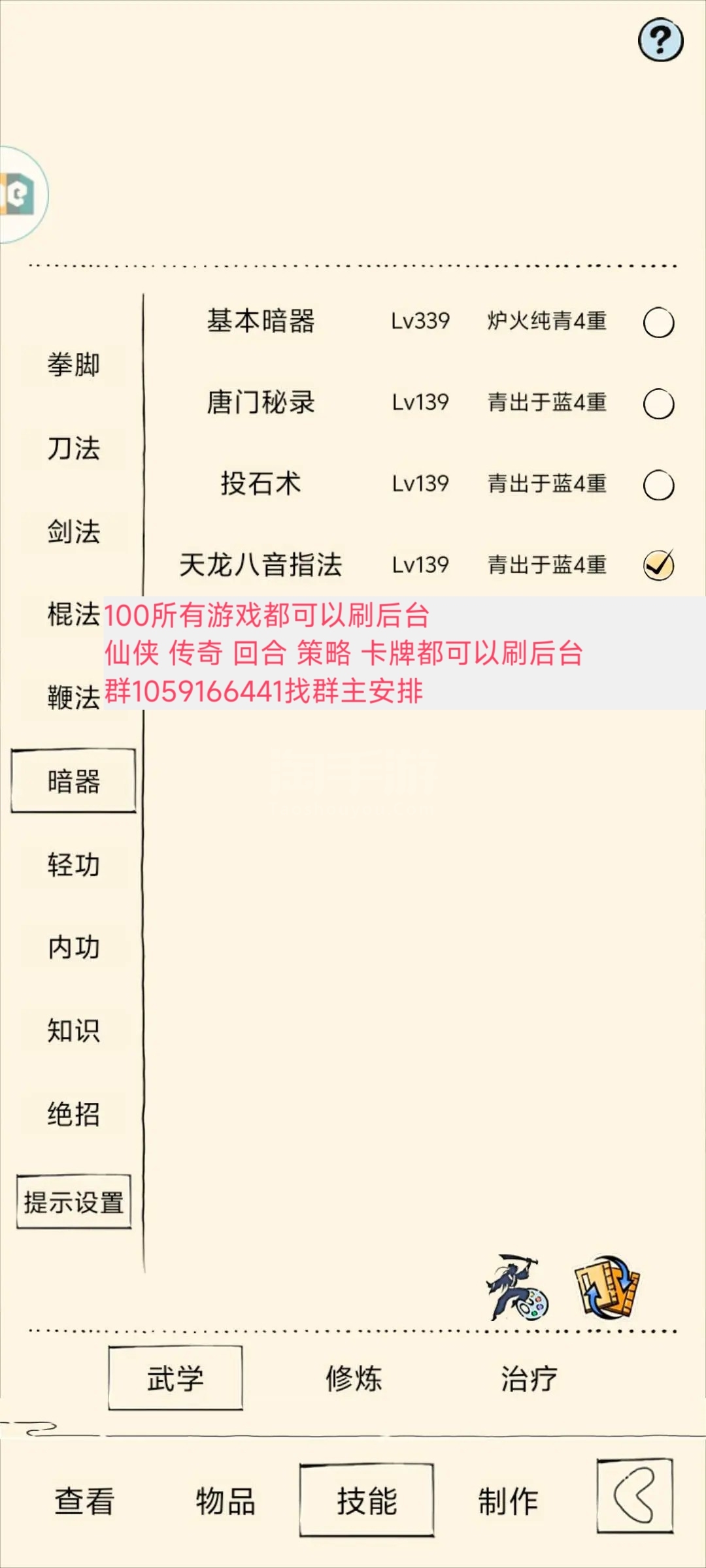Go back with the arrow button
Viewport: 706px width, 1568px height.
point(635,1496)
